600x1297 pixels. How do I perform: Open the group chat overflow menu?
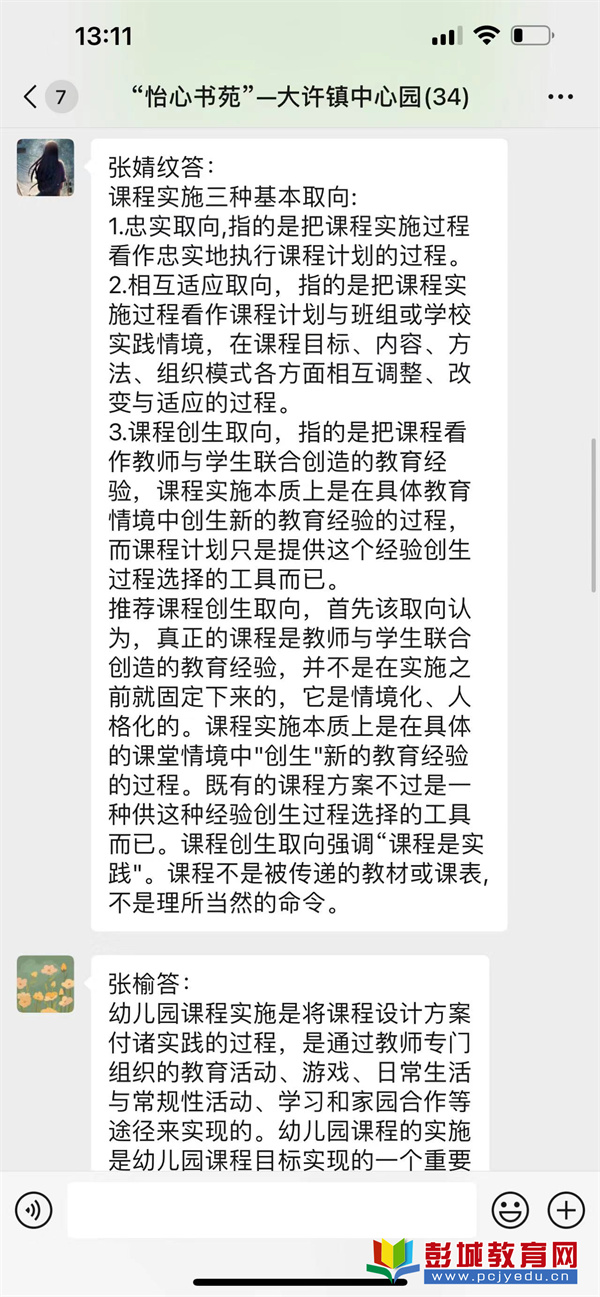(x=561, y=97)
